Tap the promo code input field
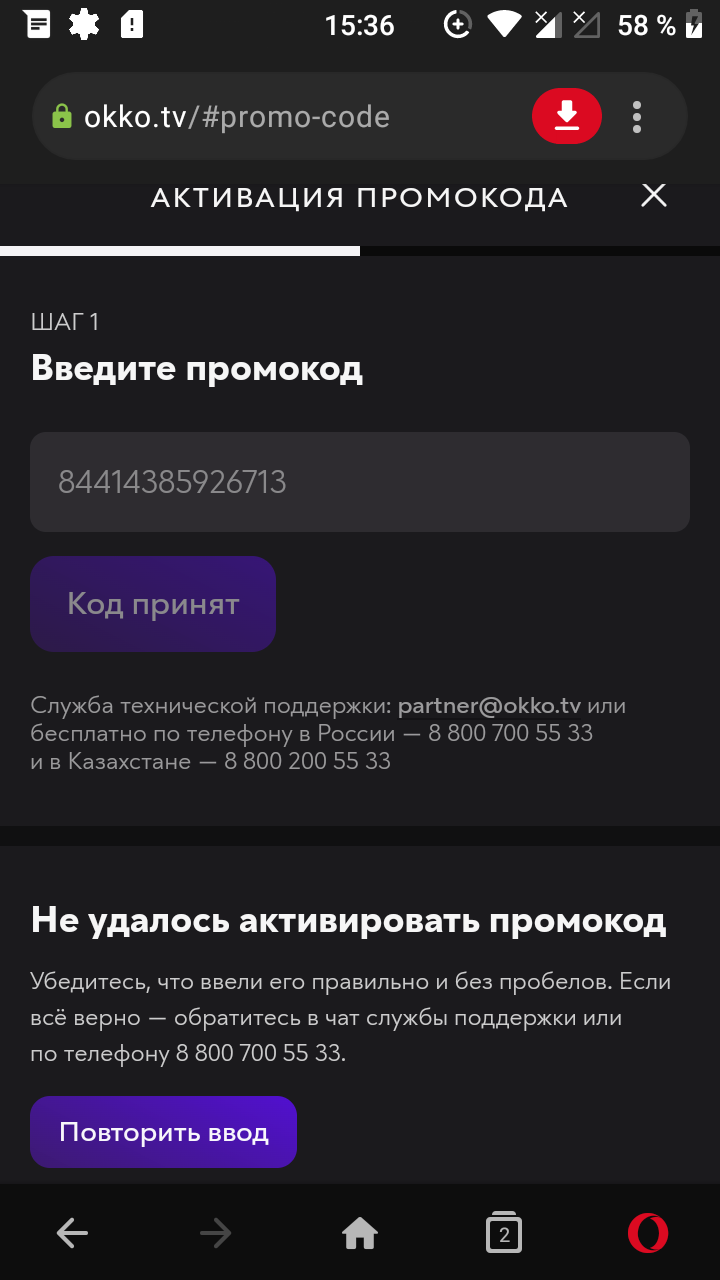Screen dimensions: 720x1280 (x=360, y=482)
